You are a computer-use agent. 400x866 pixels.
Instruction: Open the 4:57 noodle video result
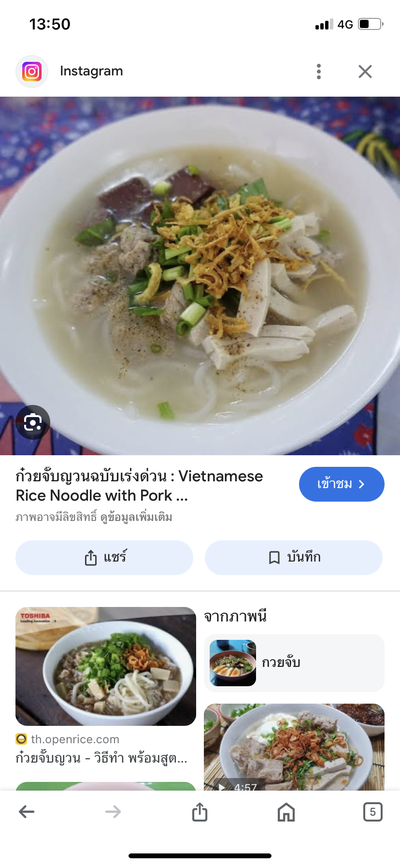tap(294, 747)
